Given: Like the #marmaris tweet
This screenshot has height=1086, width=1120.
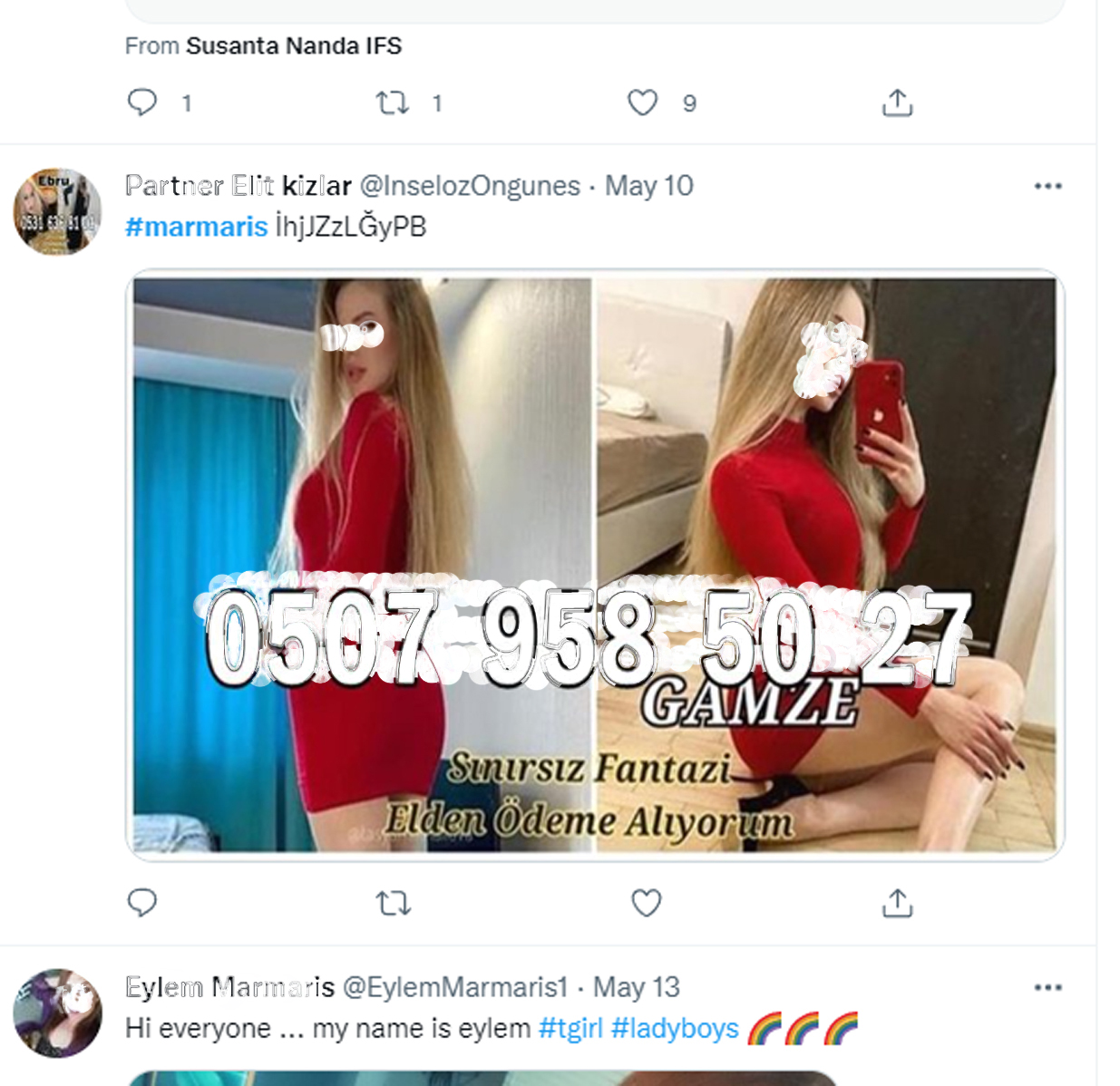Looking at the screenshot, I should [x=646, y=903].
